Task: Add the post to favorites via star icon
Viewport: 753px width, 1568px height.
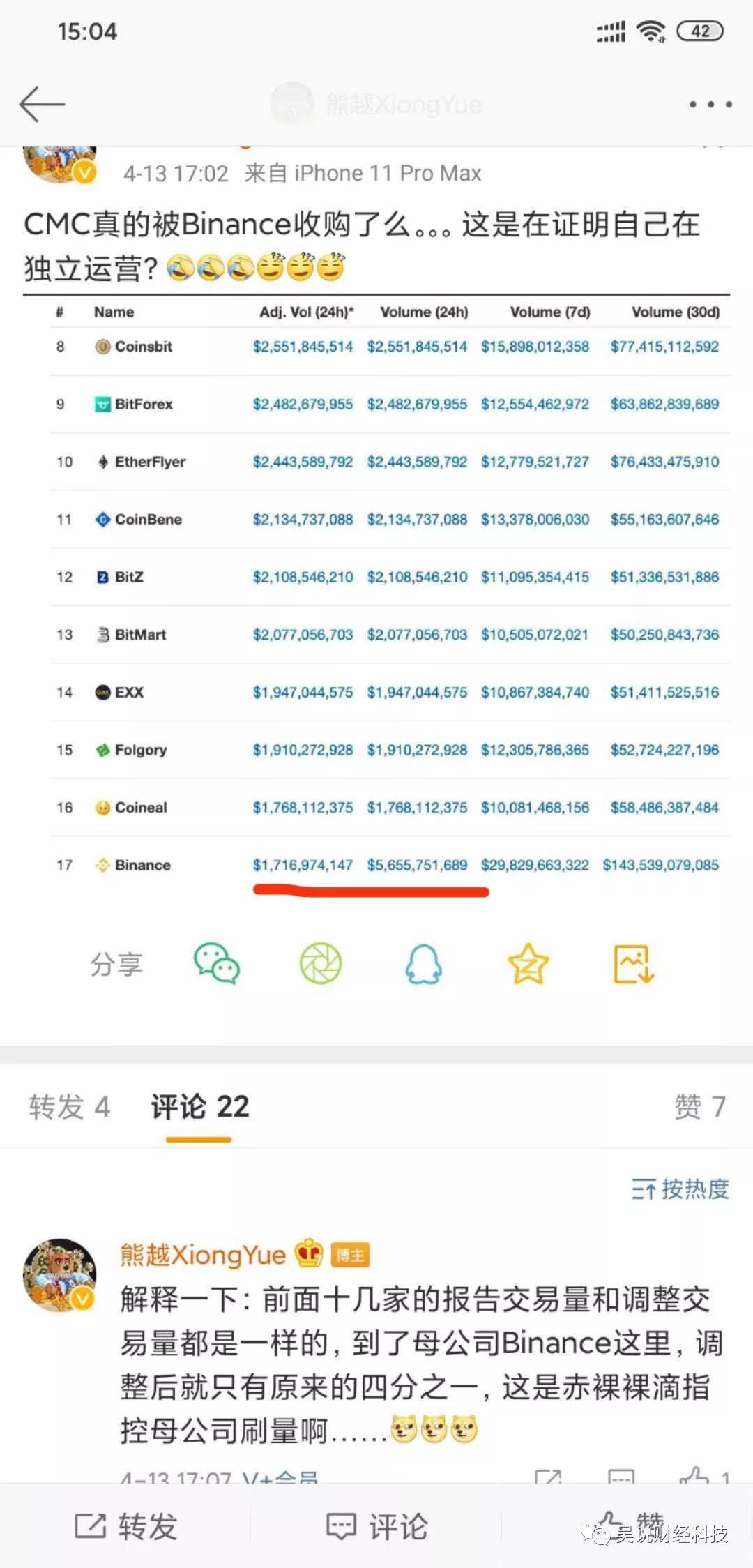Action: point(528,965)
